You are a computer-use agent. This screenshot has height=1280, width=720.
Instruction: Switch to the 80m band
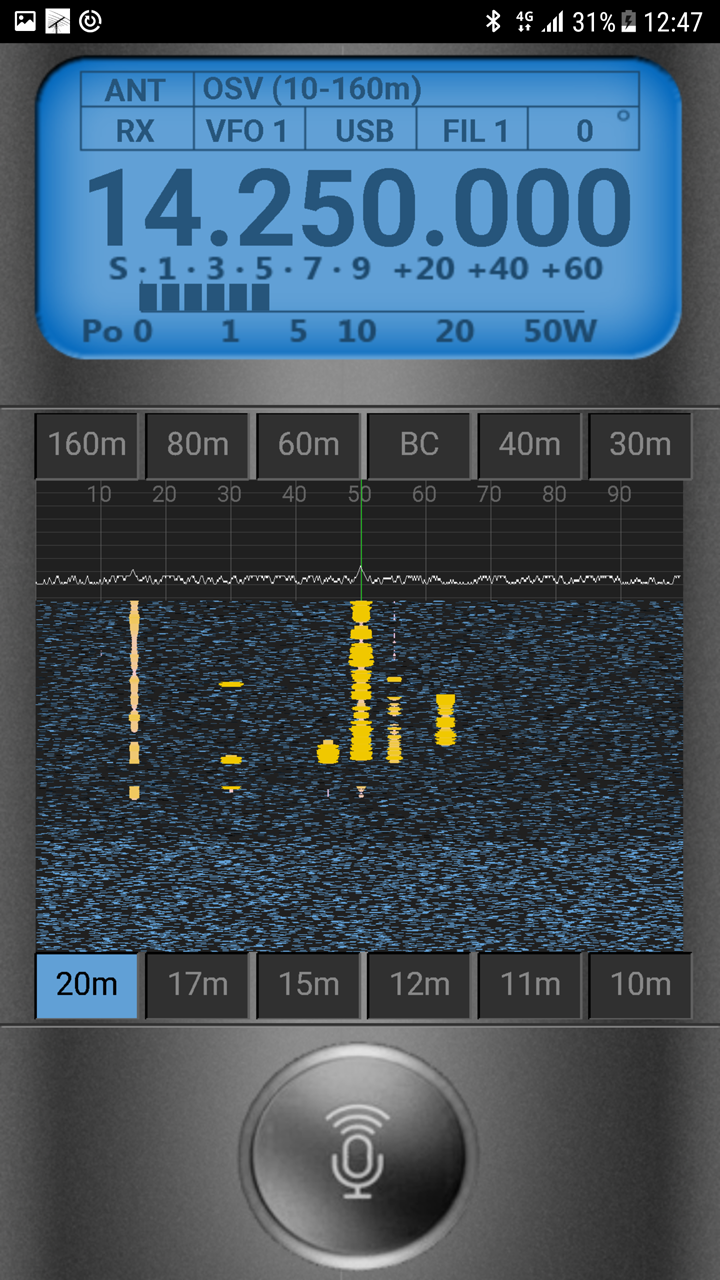pyautogui.click(x=198, y=445)
